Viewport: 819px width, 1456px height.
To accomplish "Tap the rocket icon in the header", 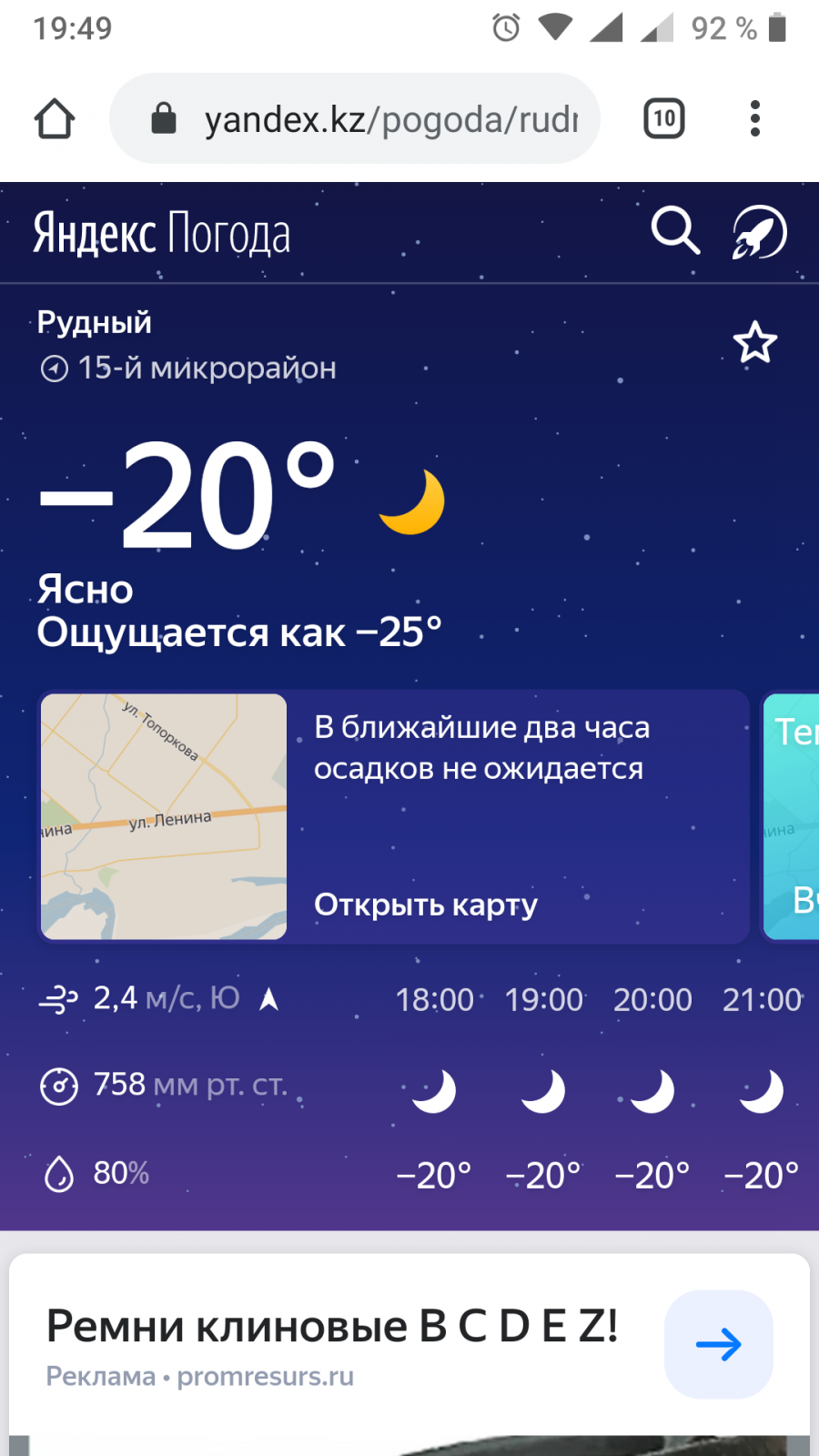I will pyautogui.click(x=760, y=233).
